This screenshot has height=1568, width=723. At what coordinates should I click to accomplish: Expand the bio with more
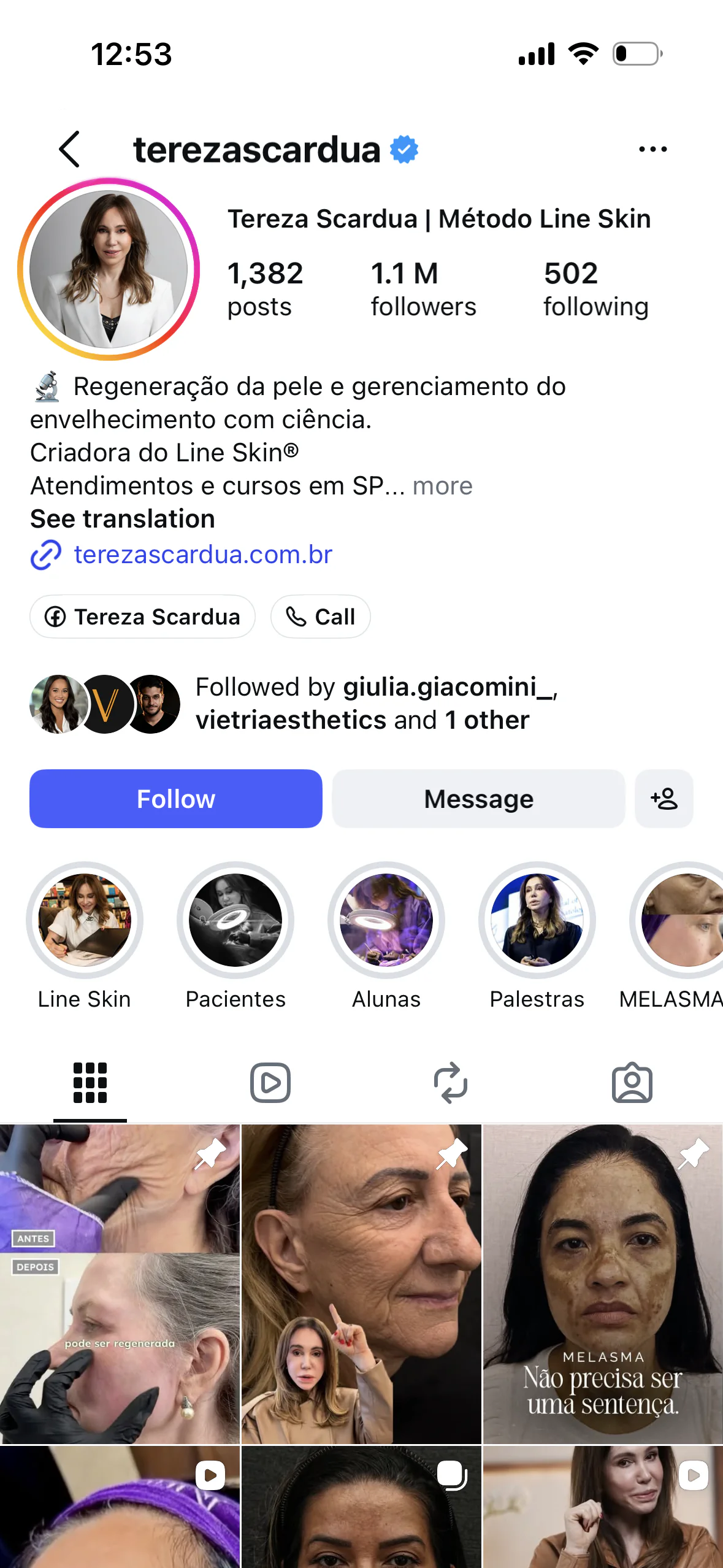click(x=442, y=486)
